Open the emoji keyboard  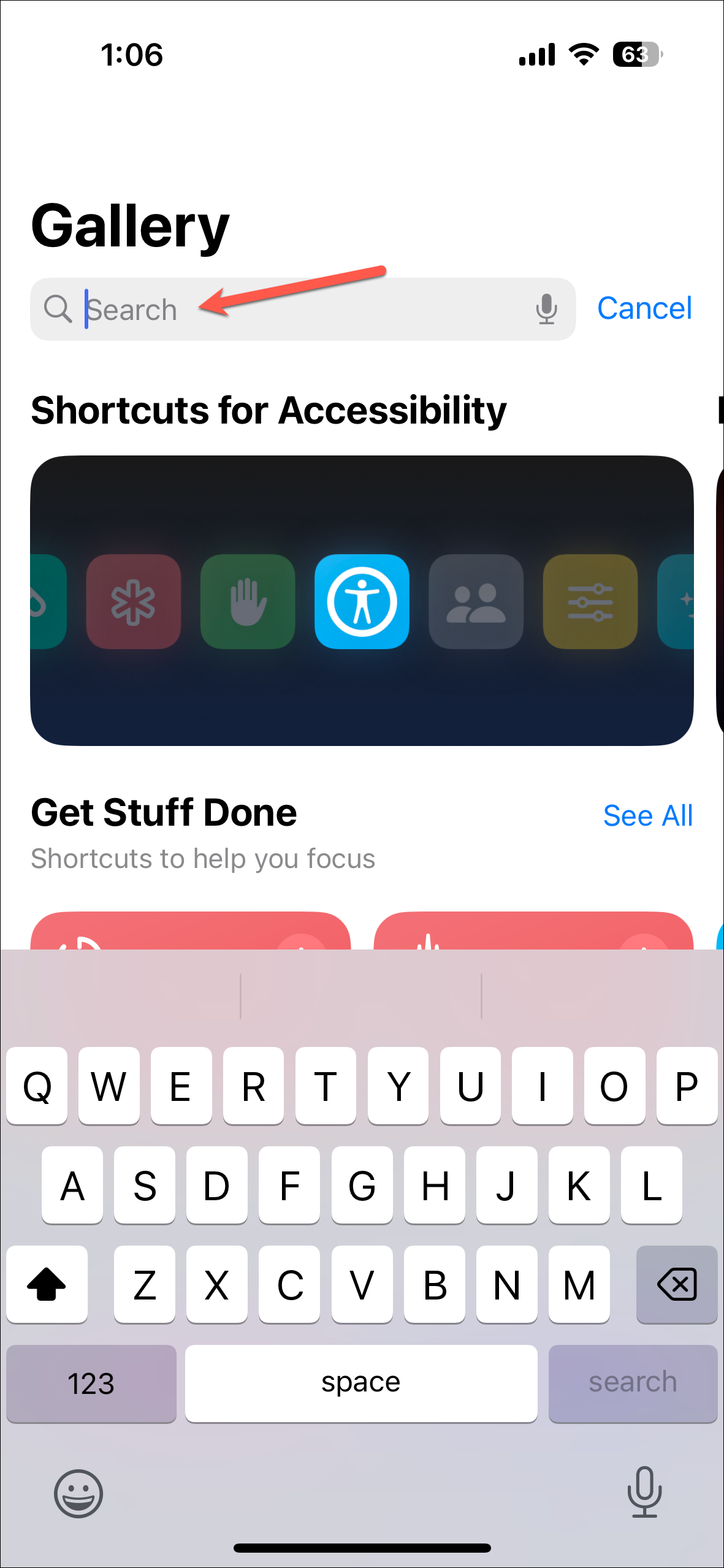[x=78, y=1493]
